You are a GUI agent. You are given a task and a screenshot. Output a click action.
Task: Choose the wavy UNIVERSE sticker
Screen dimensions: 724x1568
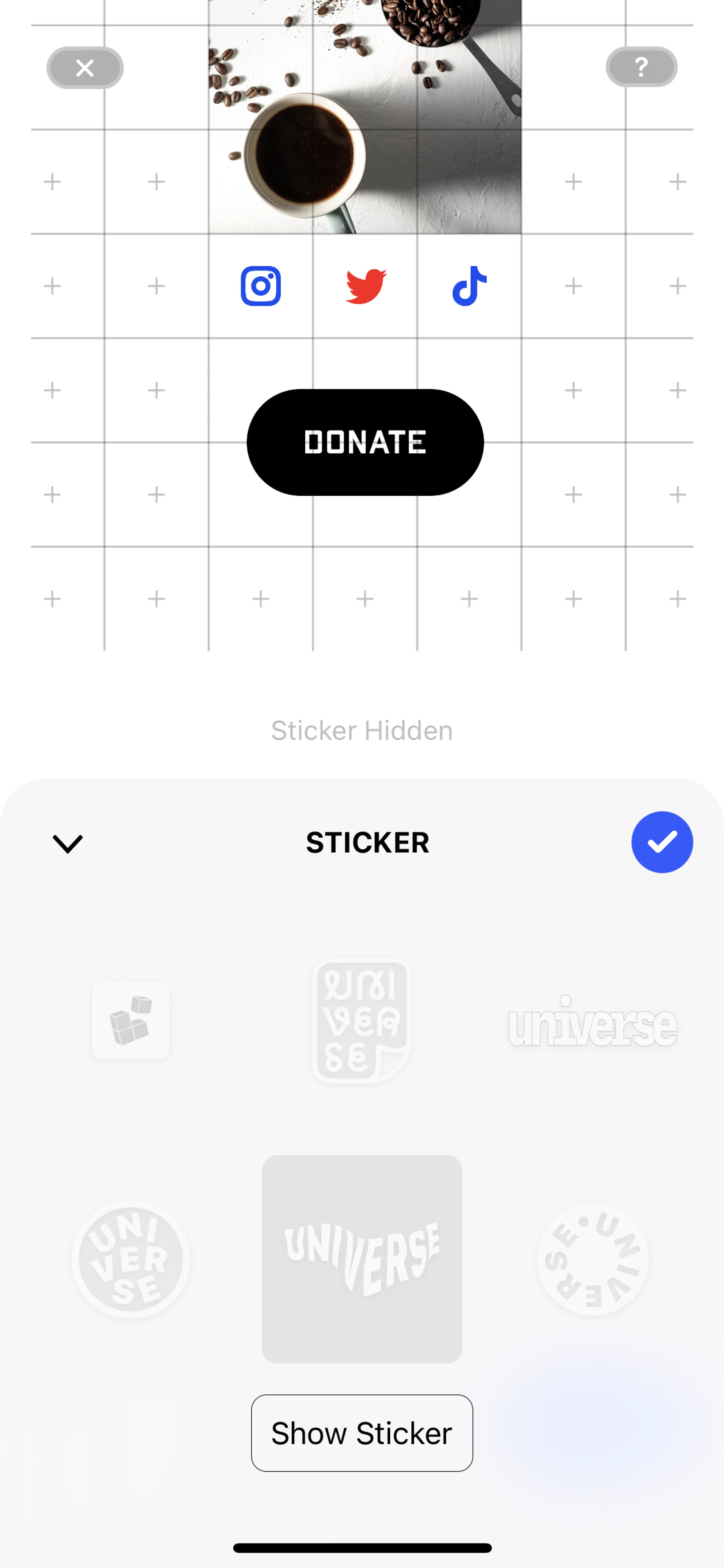[x=361, y=1259]
